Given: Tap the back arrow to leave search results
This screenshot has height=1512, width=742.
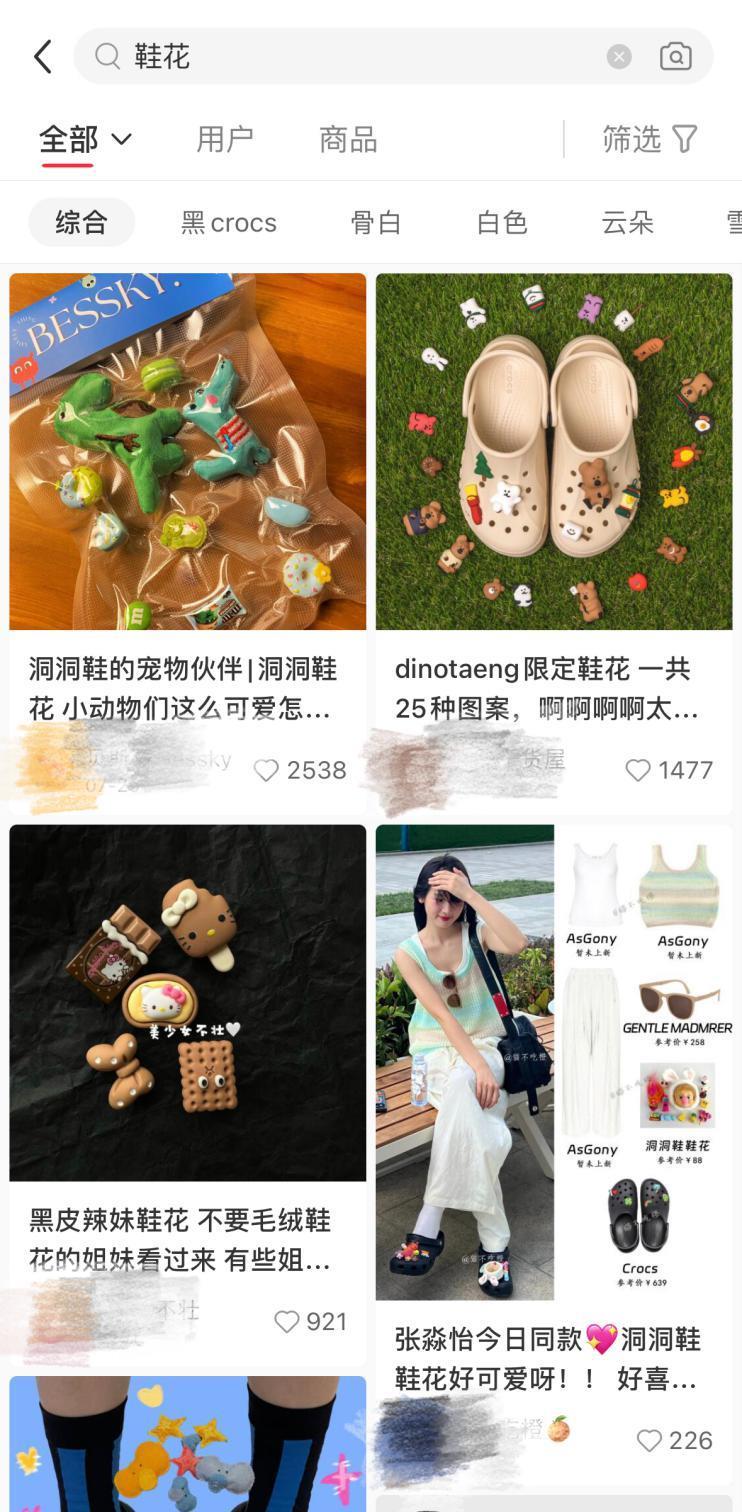Looking at the screenshot, I should pyautogui.click(x=41, y=57).
